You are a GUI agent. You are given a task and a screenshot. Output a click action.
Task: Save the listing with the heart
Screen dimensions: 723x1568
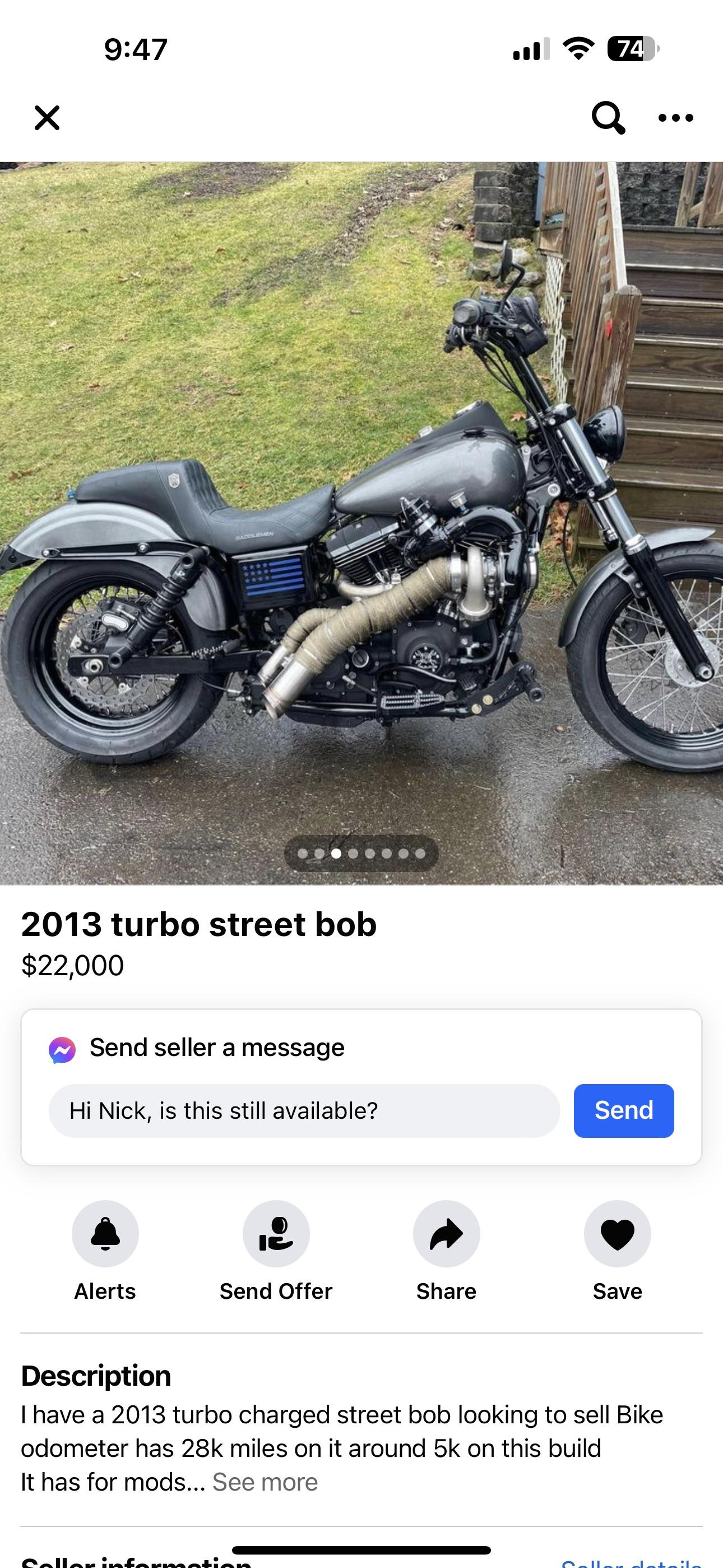[617, 1234]
